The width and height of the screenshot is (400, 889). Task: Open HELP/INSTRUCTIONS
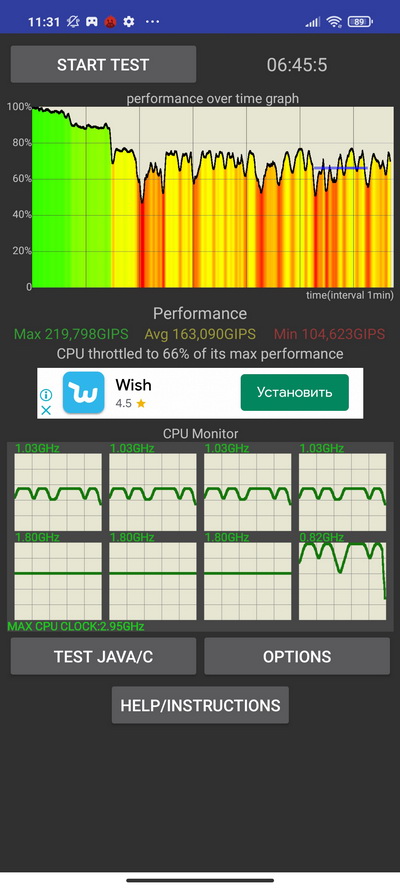tap(200, 705)
